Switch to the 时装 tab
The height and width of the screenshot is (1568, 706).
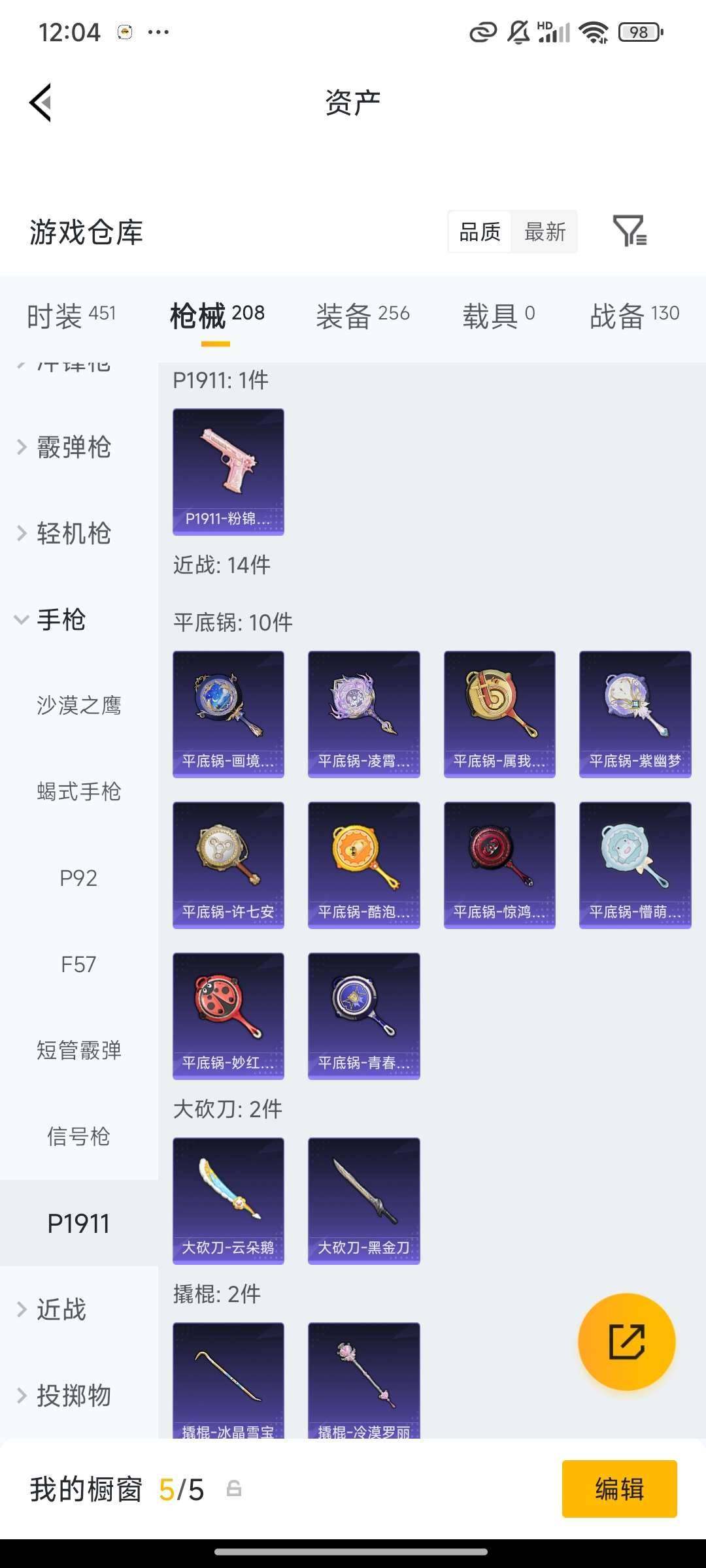[x=71, y=316]
